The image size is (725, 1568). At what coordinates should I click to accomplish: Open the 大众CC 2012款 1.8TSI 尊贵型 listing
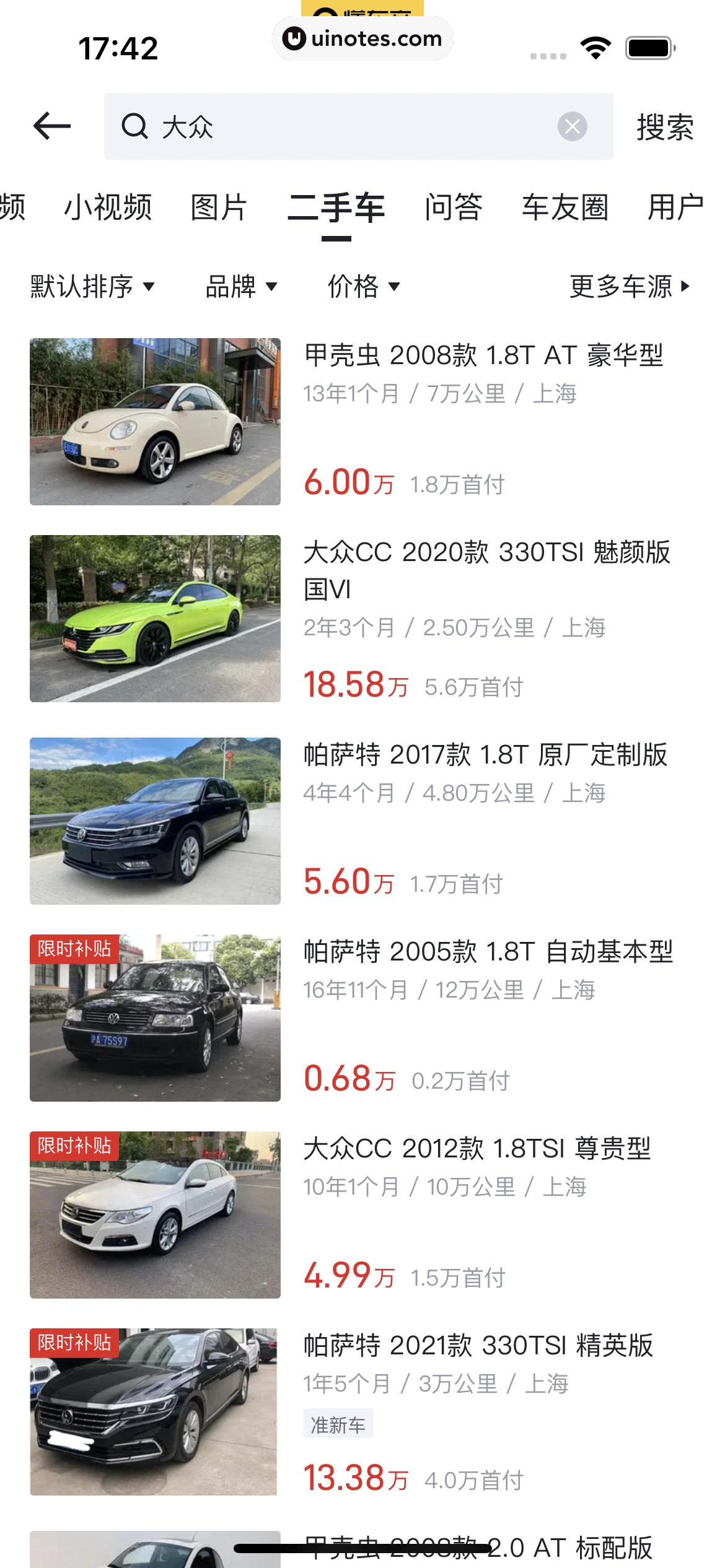click(477, 1149)
